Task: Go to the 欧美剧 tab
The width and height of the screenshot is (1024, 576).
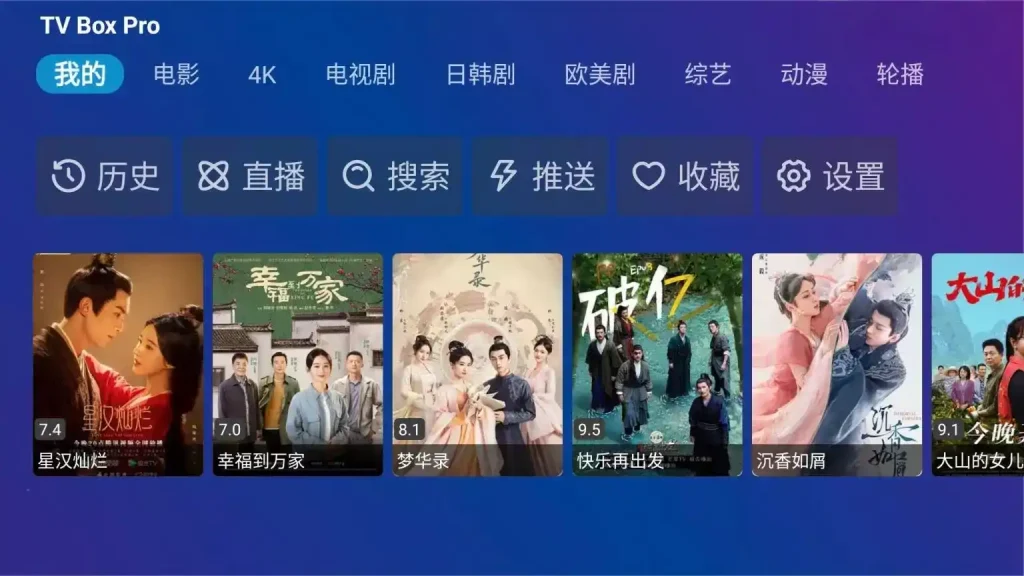Action: coord(600,74)
